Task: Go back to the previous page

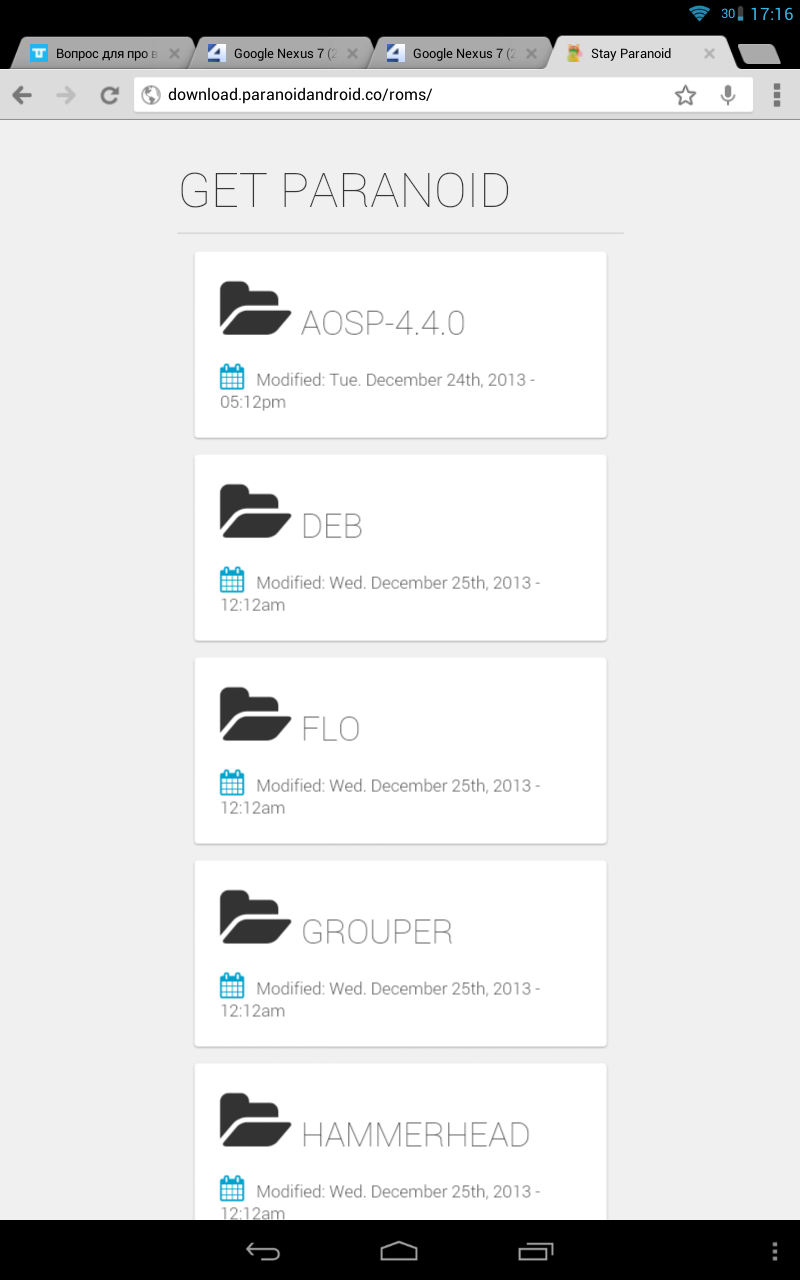Action: pos(22,95)
